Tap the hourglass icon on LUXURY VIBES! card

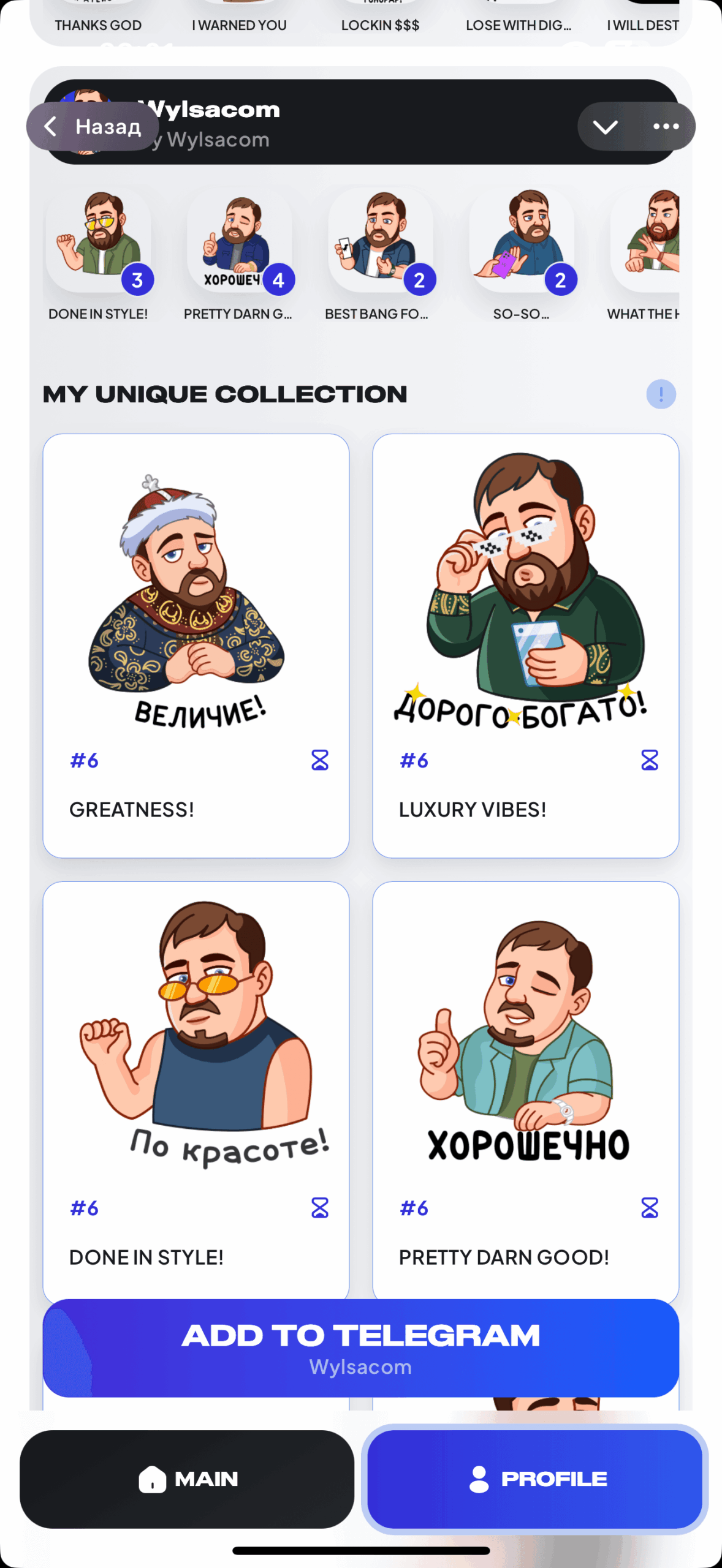point(649,760)
